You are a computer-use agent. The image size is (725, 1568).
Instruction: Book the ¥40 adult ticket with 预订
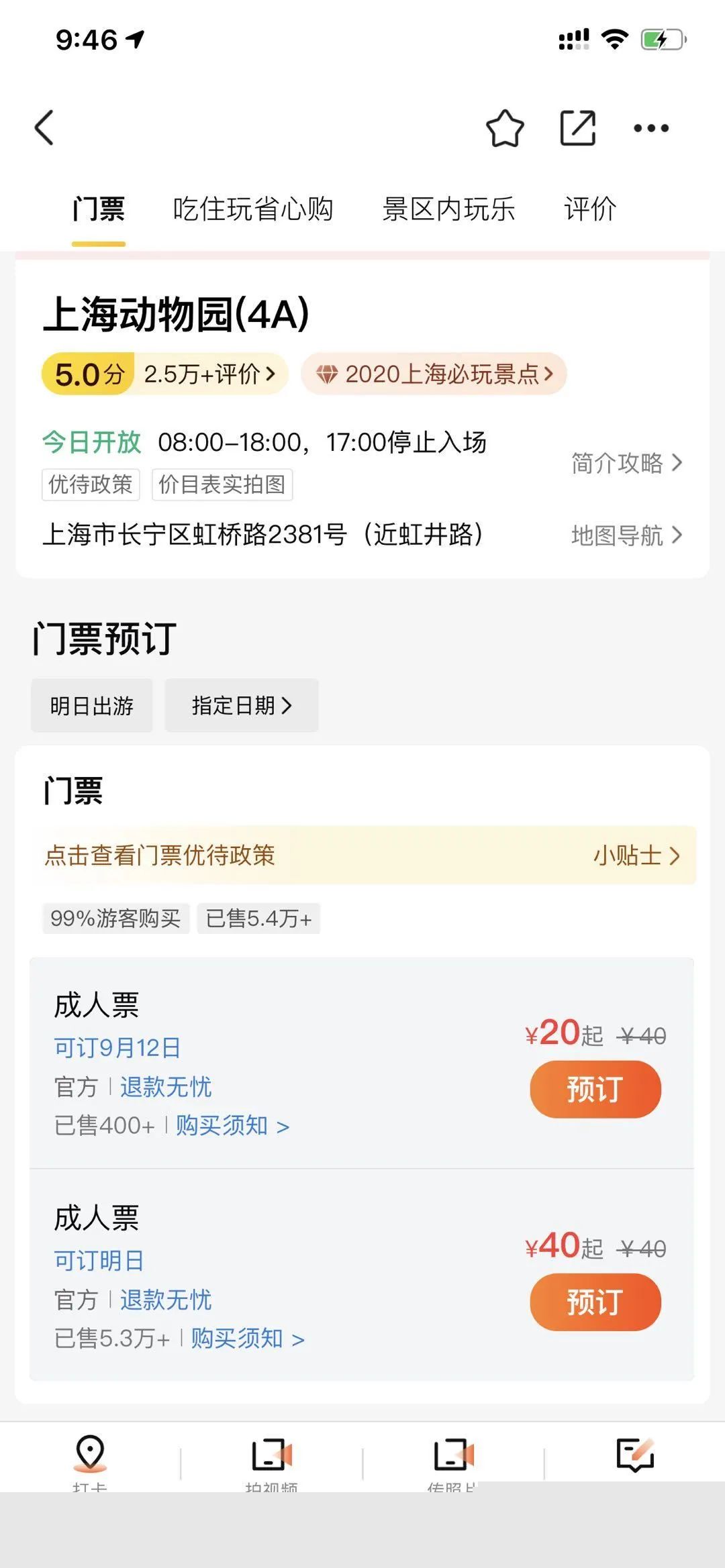pyautogui.click(x=595, y=1302)
